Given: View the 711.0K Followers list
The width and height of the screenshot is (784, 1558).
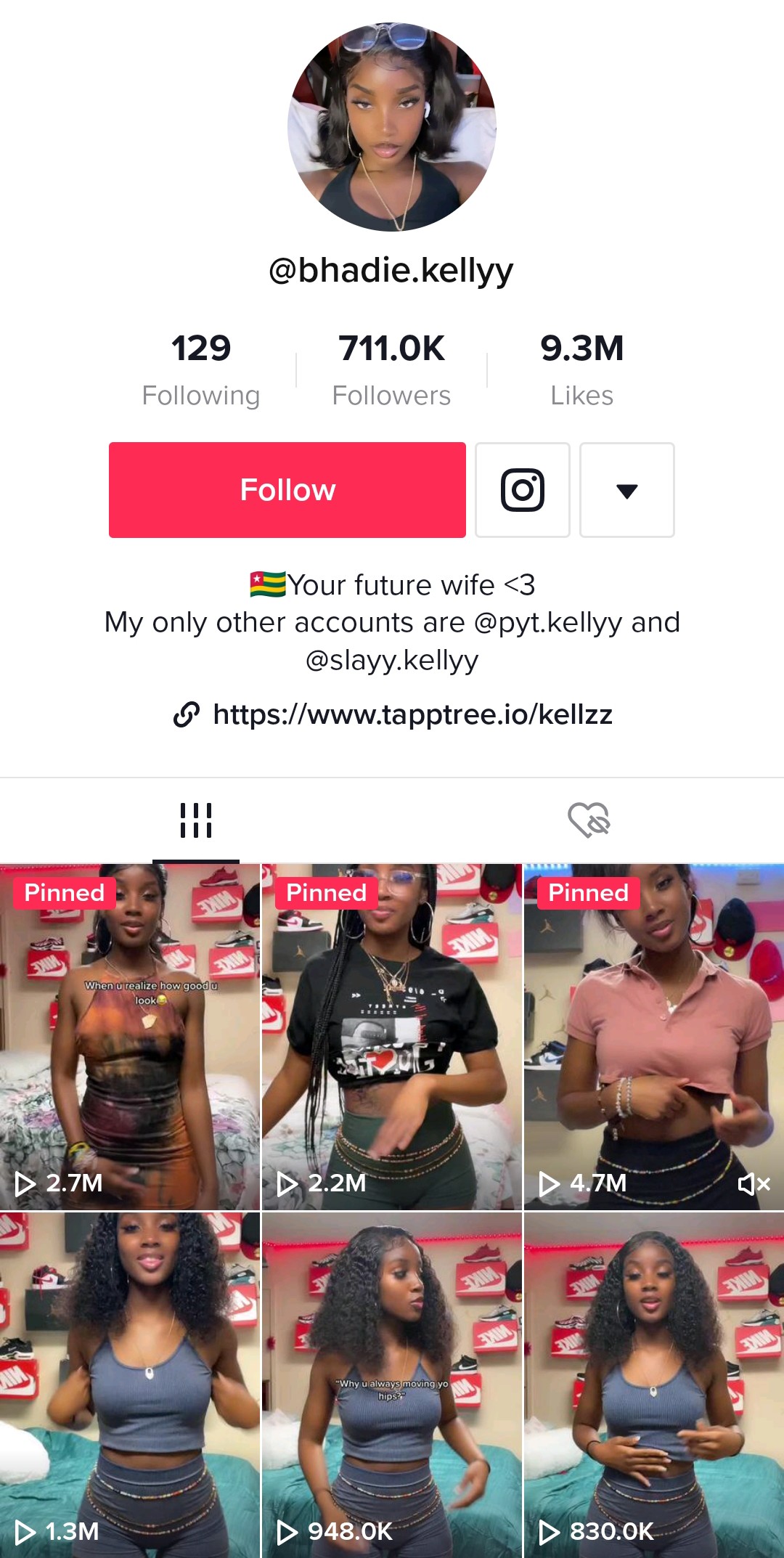Looking at the screenshot, I should pos(391,370).
